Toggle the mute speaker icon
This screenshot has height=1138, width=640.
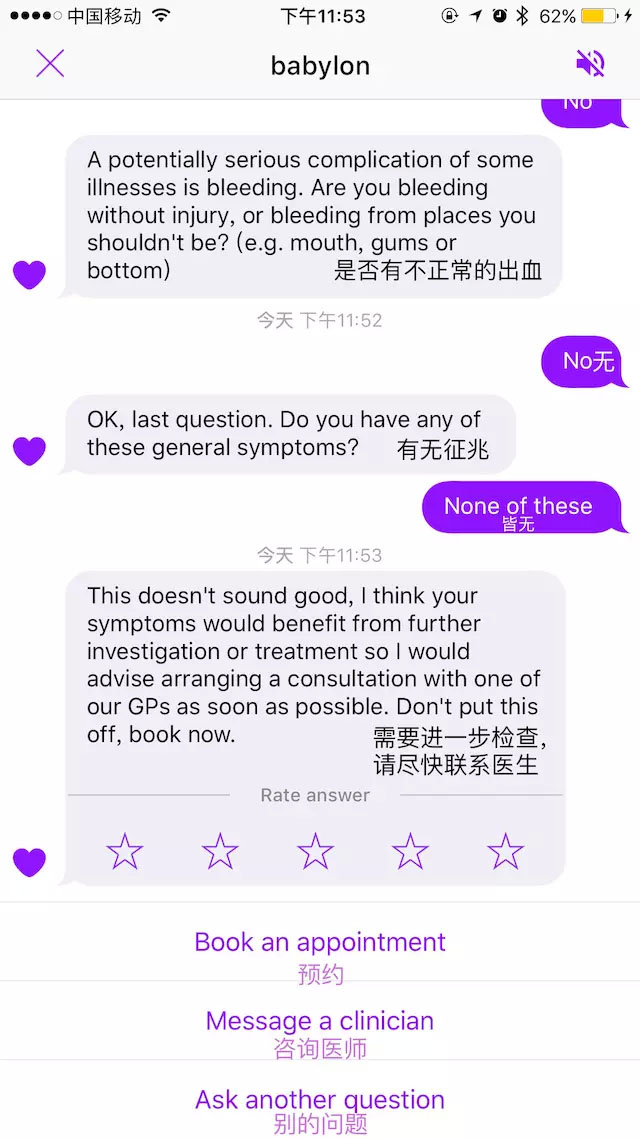(x=591, y=64)
